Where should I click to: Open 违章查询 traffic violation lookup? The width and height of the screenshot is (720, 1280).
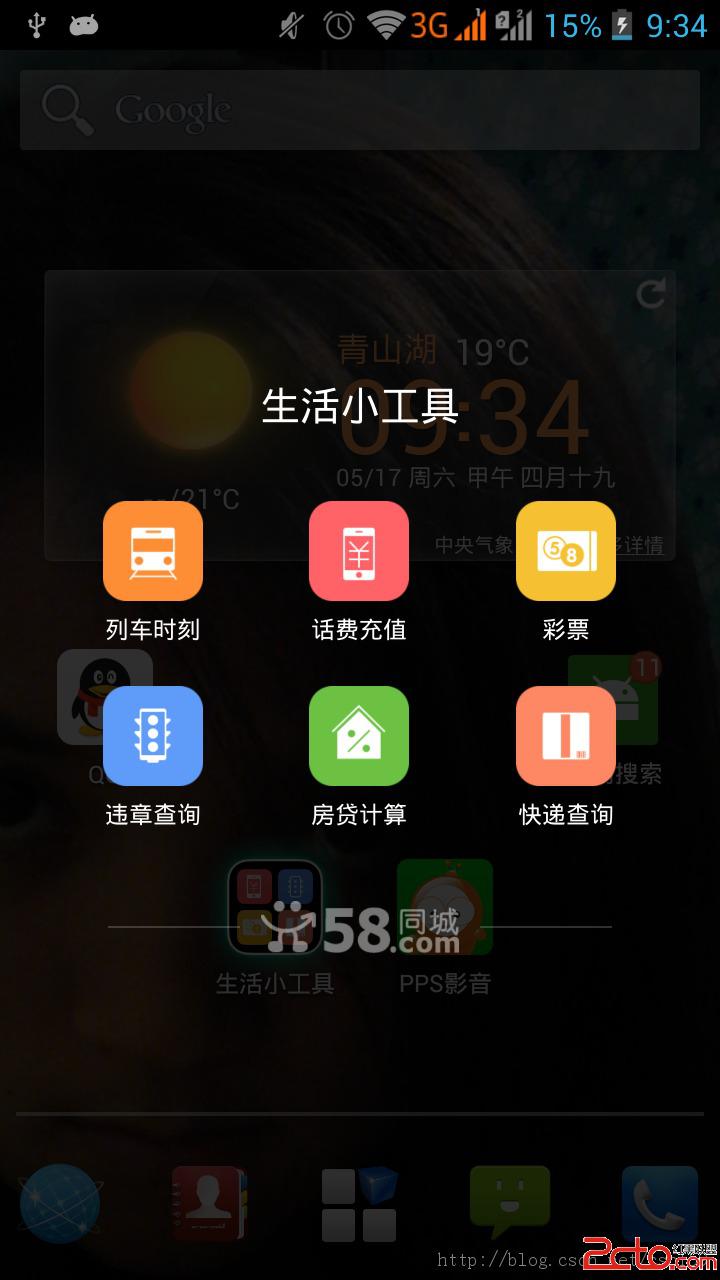click(x=153, y=736)
